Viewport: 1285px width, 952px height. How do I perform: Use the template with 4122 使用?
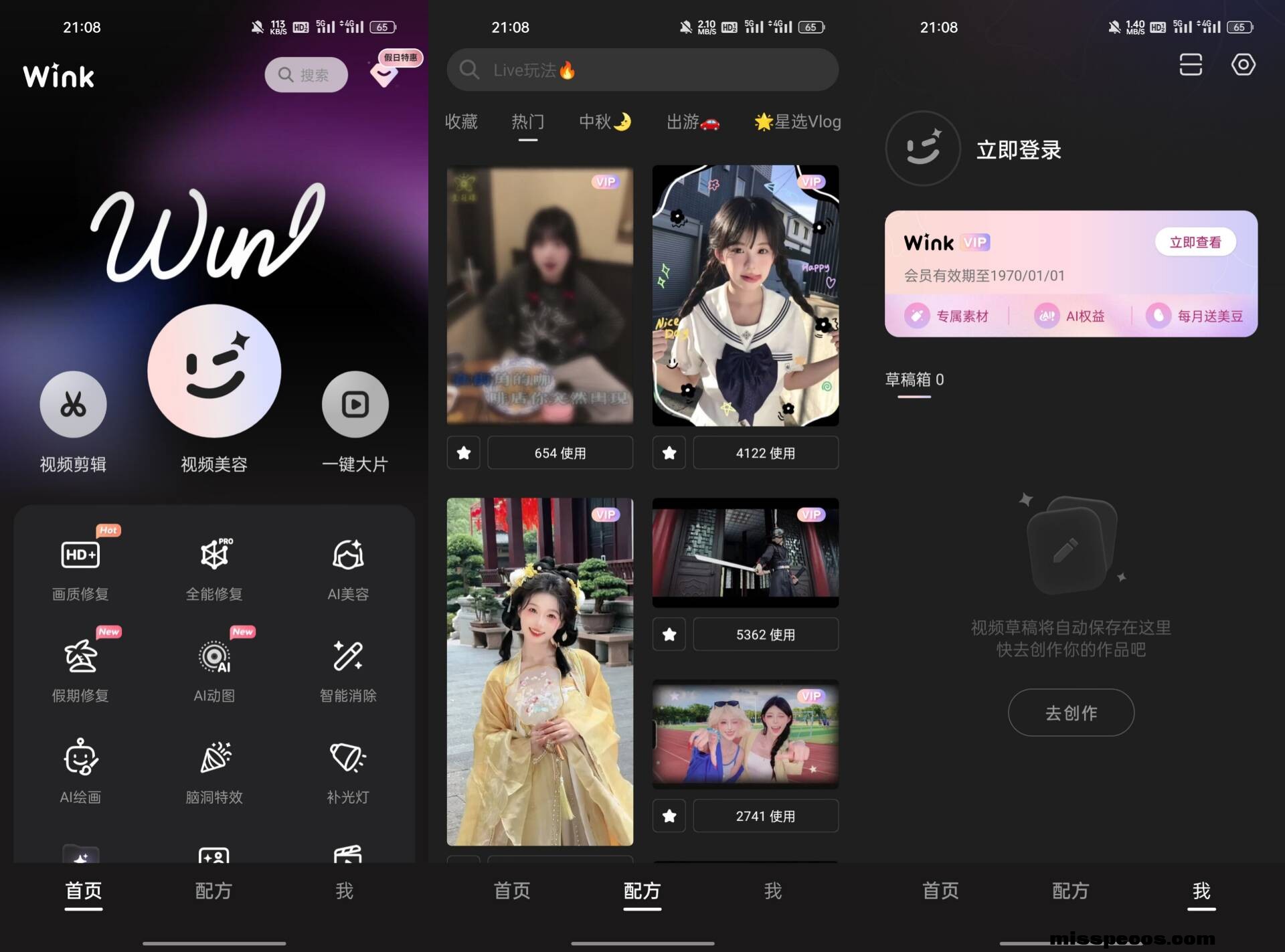click(x=765, y=453)
